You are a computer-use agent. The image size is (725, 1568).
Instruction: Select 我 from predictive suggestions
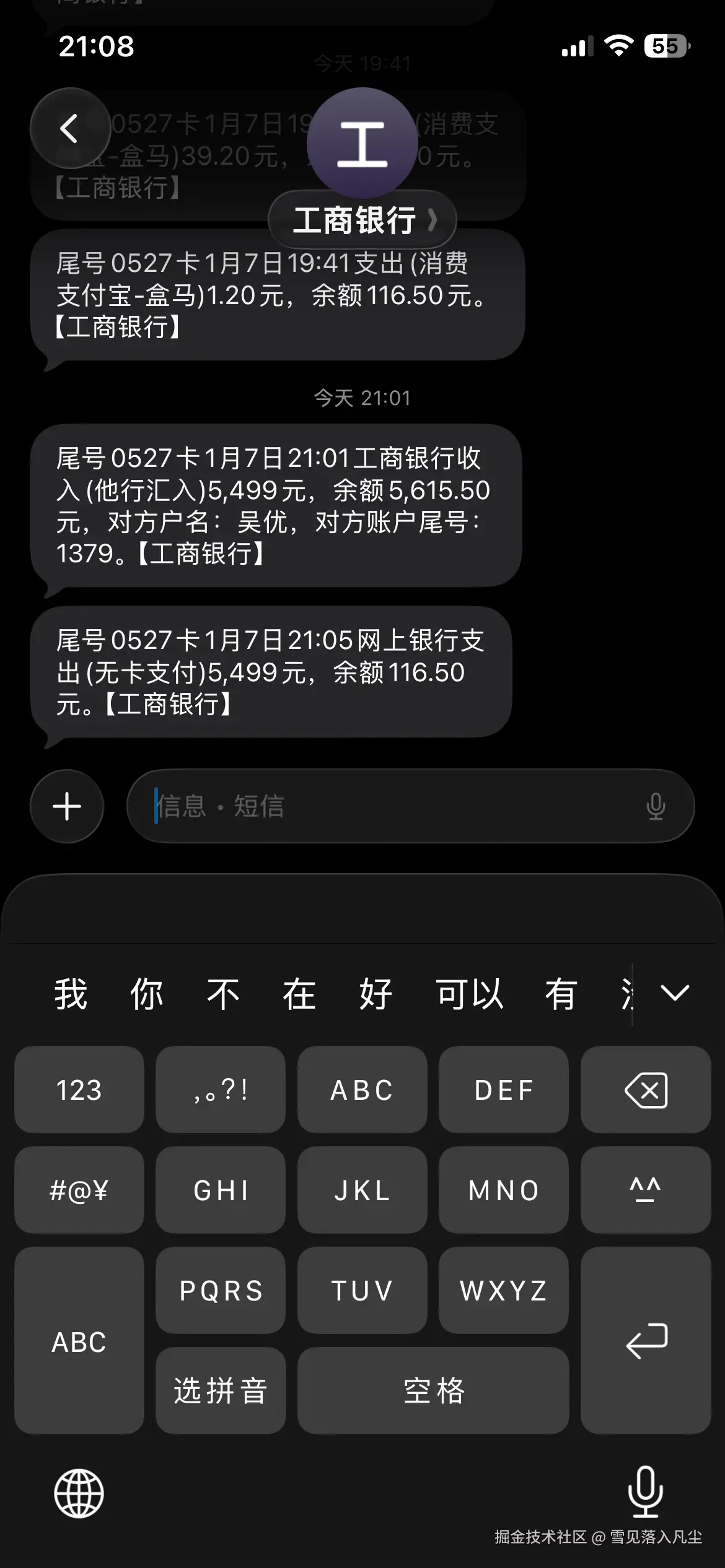(70, 991)
